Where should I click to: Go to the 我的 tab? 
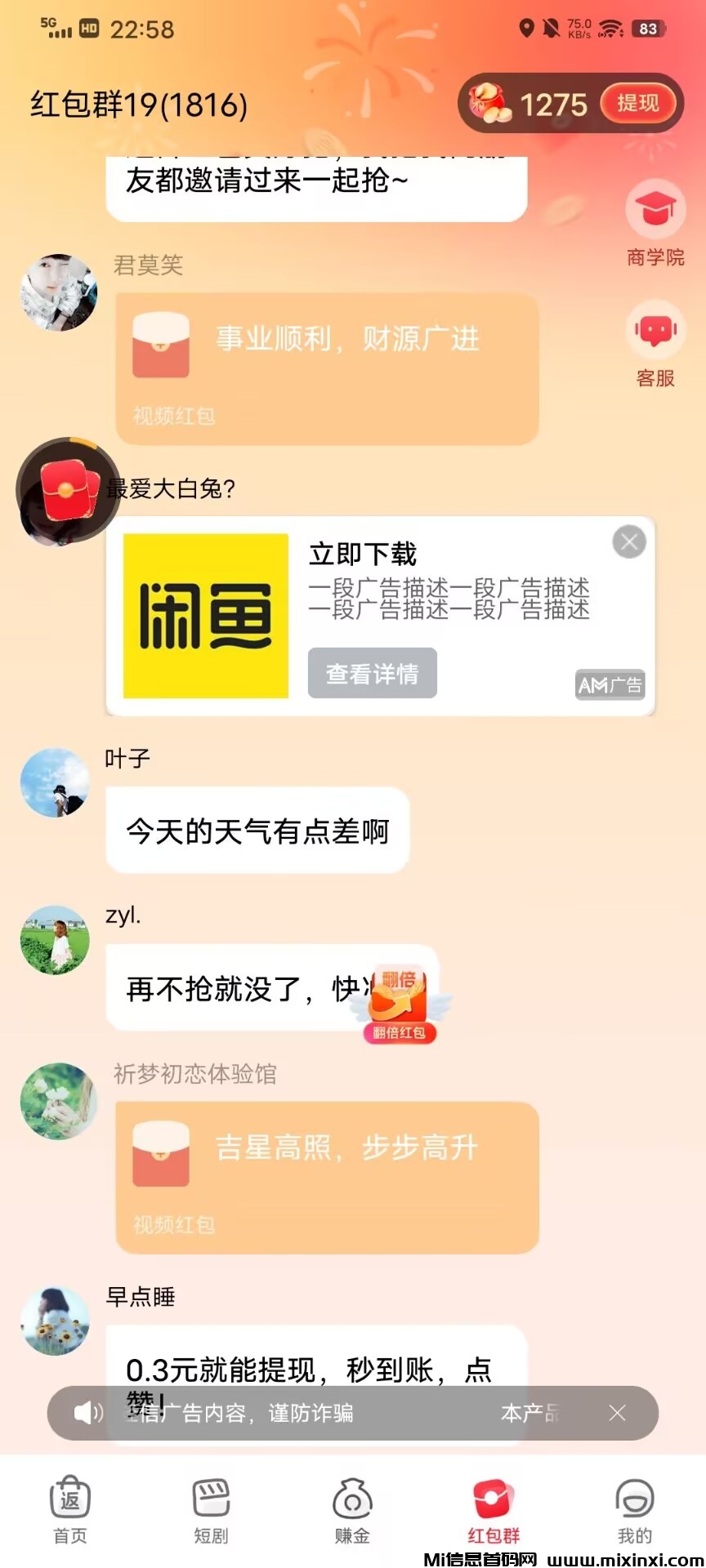pos(635,1509)
